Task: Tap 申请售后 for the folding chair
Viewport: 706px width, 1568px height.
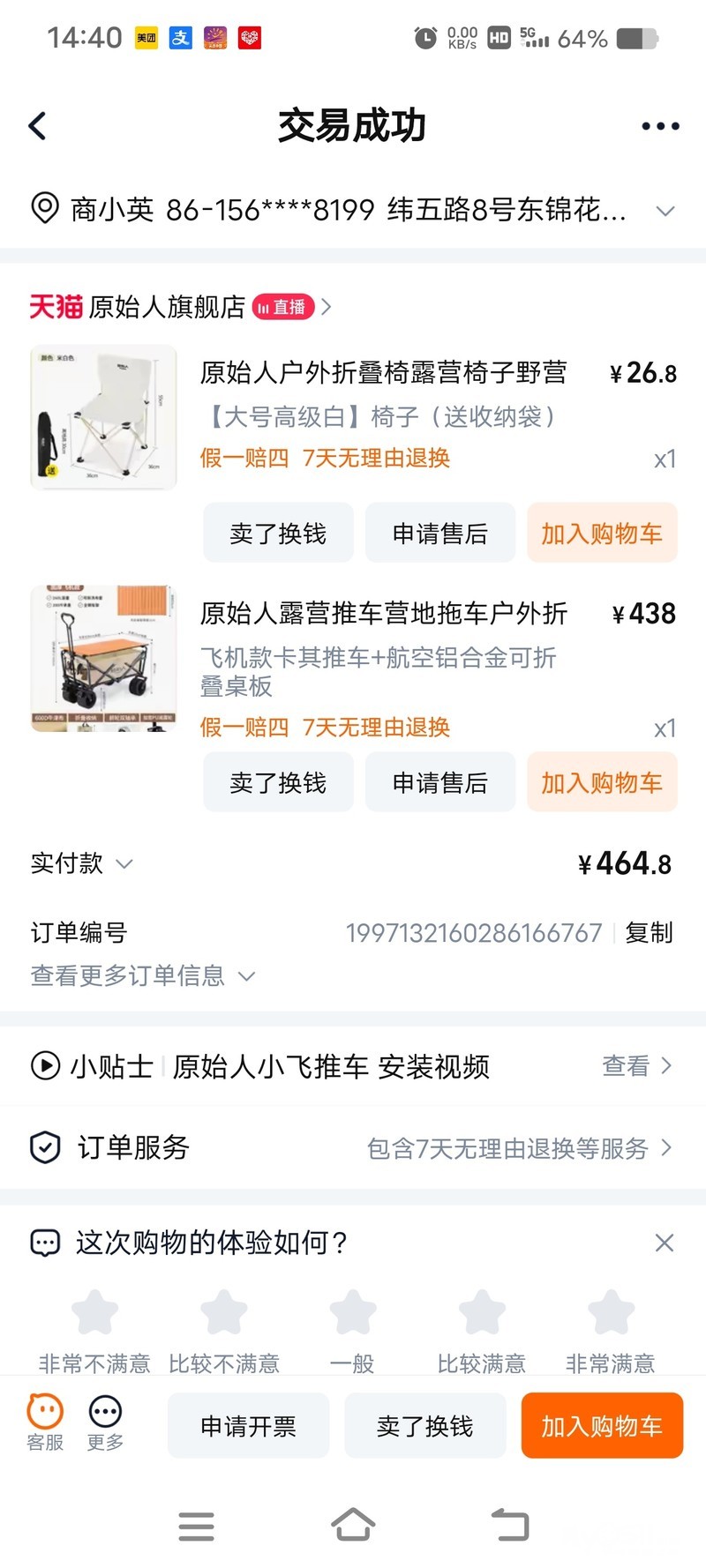Action: 439,533
